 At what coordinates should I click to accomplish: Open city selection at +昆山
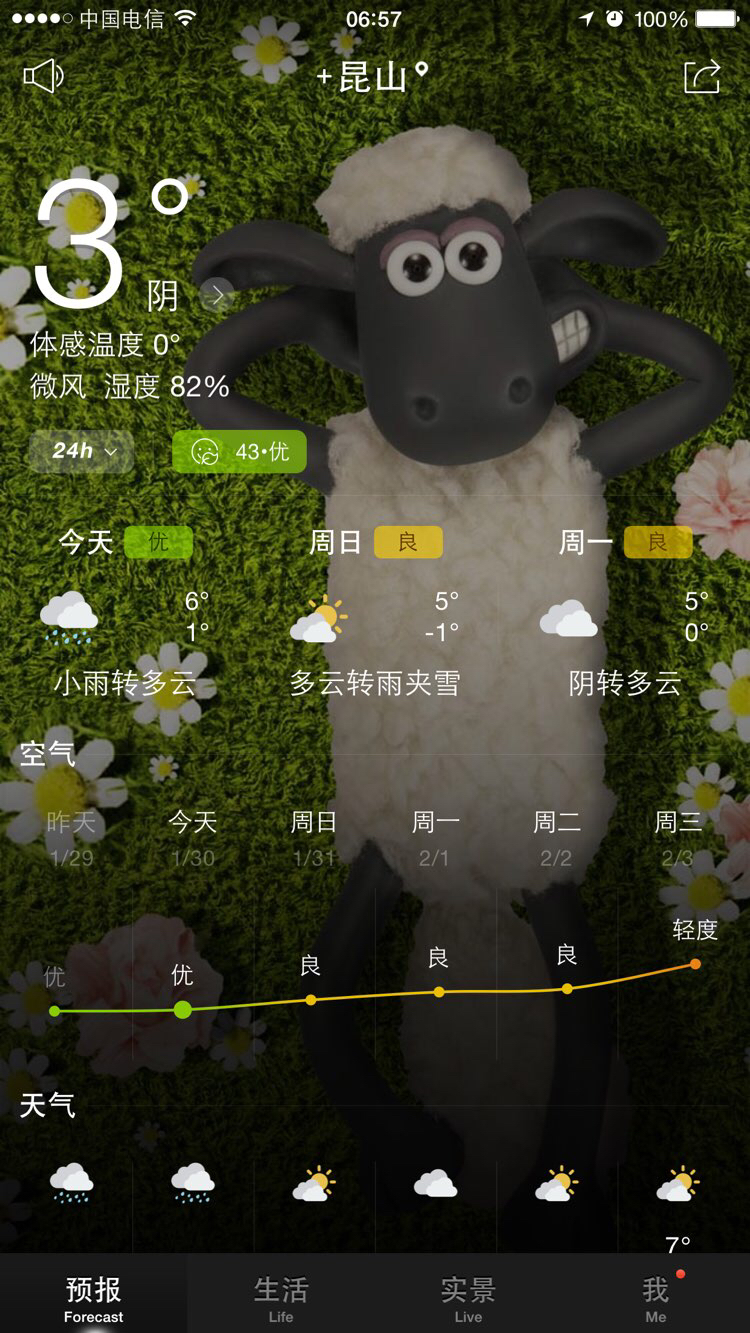pyautogui.click(x=373, y=76)
